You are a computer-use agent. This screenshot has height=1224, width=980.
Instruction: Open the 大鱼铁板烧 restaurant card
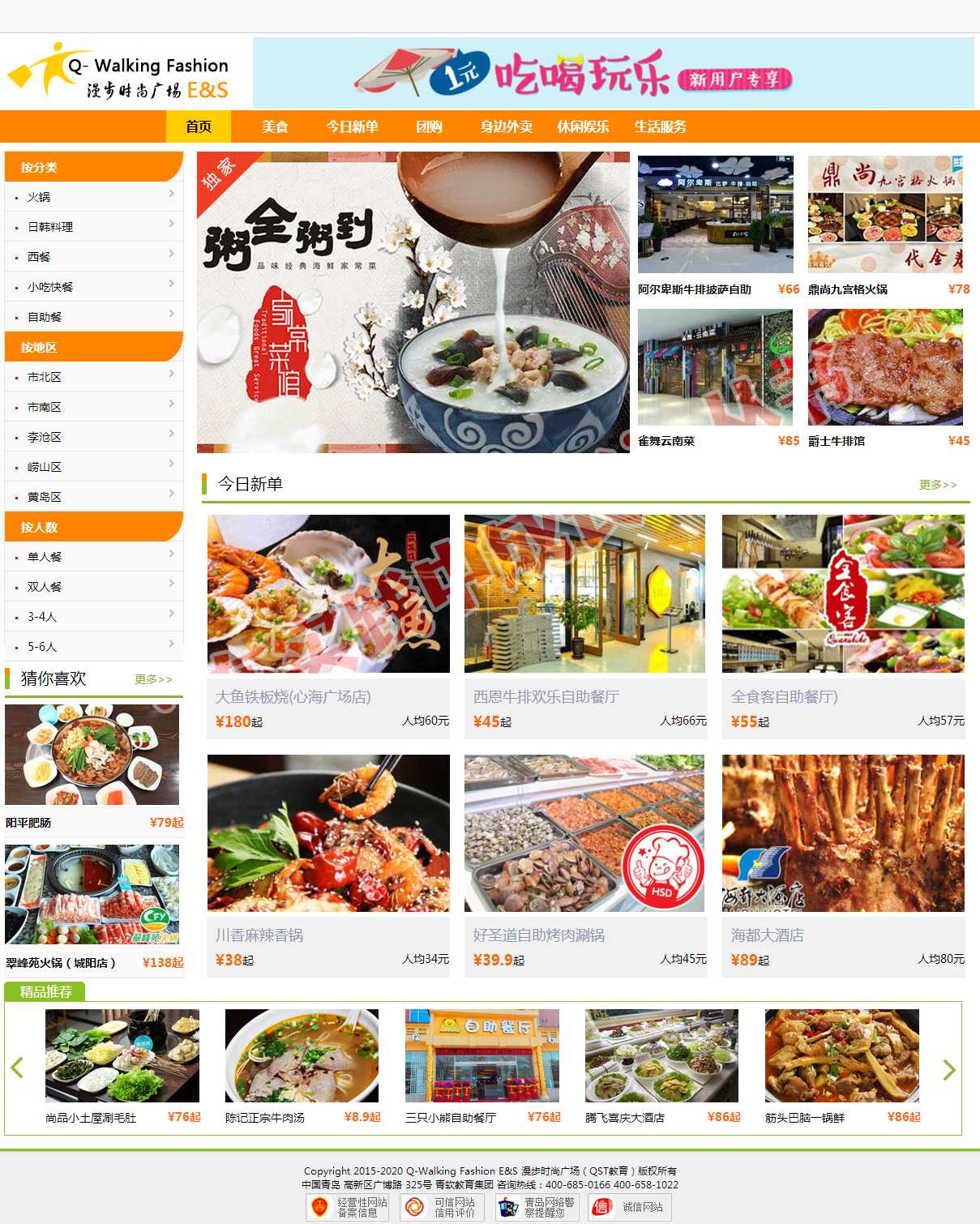(x=327, y=594)
